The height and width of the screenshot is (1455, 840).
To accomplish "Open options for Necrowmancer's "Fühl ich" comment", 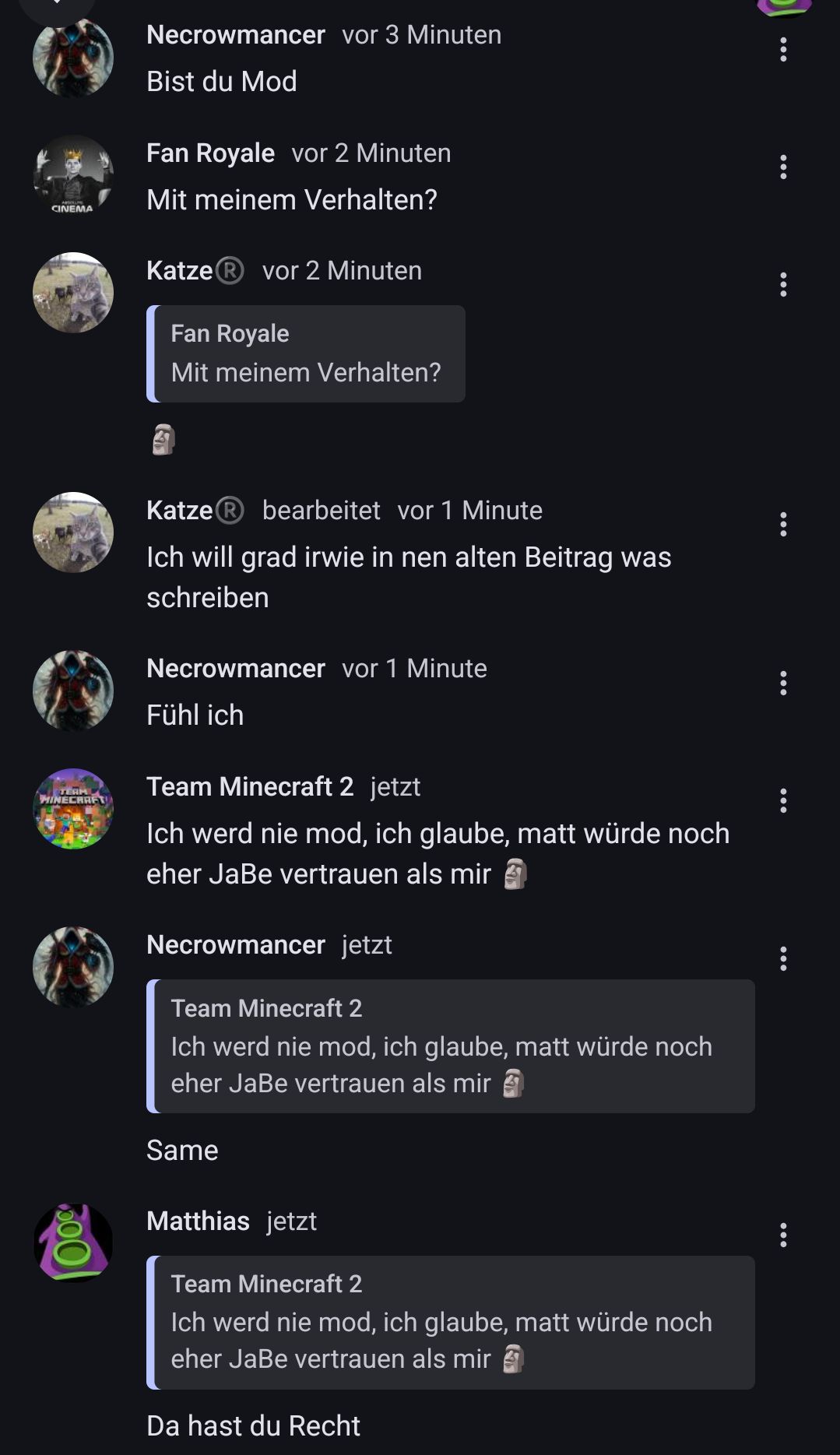I will [783, 683].
